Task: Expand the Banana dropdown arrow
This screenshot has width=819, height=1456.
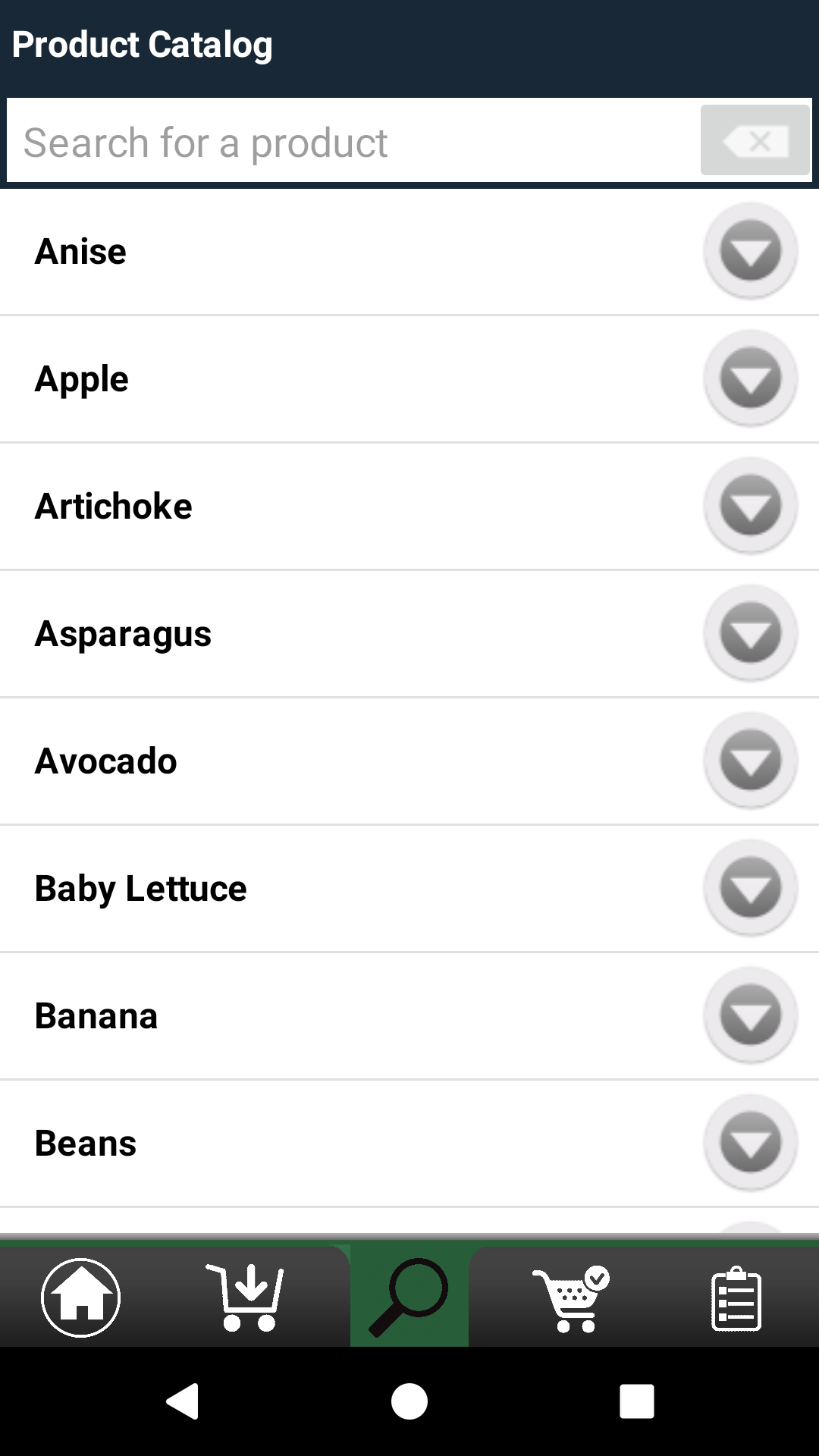Action: coord(751,1015)
